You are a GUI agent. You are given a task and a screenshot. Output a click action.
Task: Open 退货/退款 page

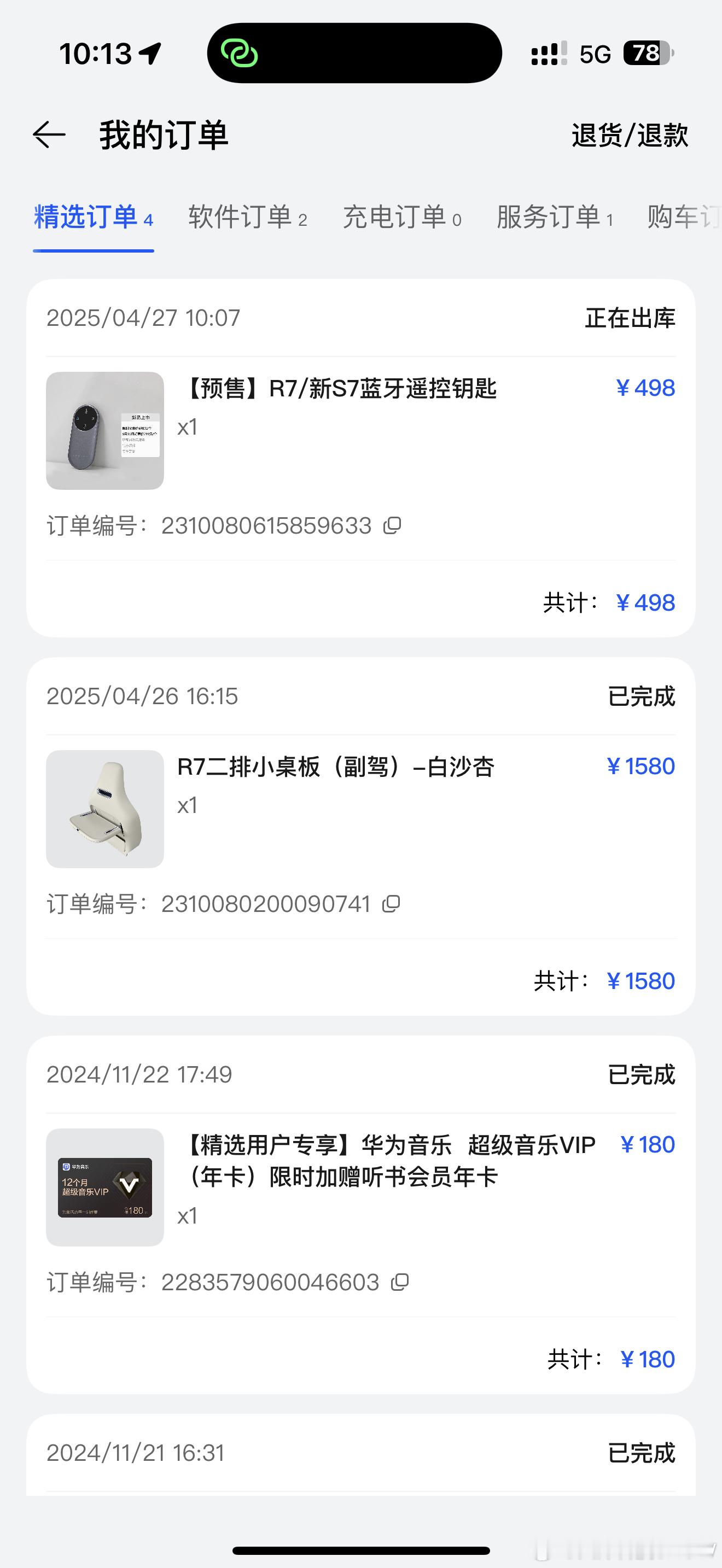630,135
